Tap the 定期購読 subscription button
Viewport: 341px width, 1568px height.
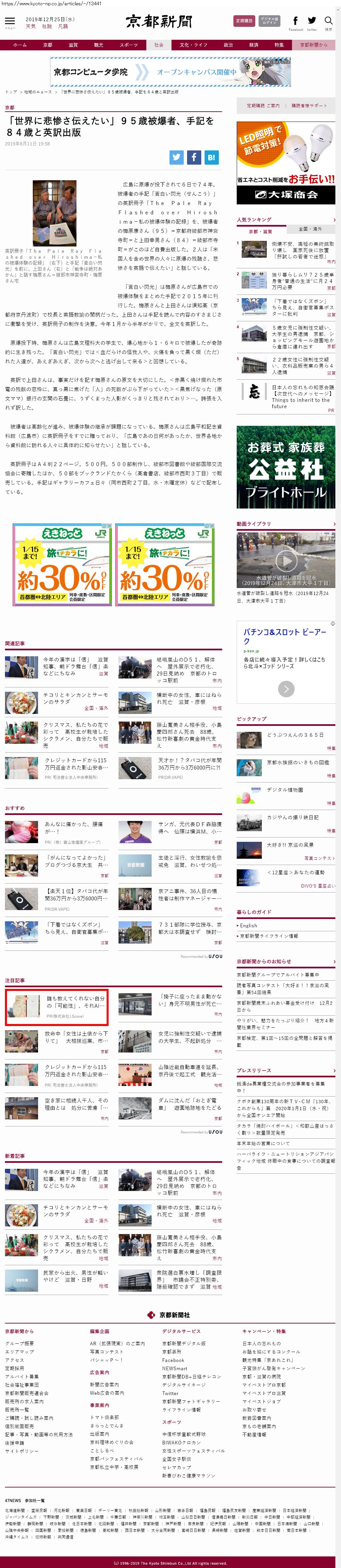tap(244, 21)
